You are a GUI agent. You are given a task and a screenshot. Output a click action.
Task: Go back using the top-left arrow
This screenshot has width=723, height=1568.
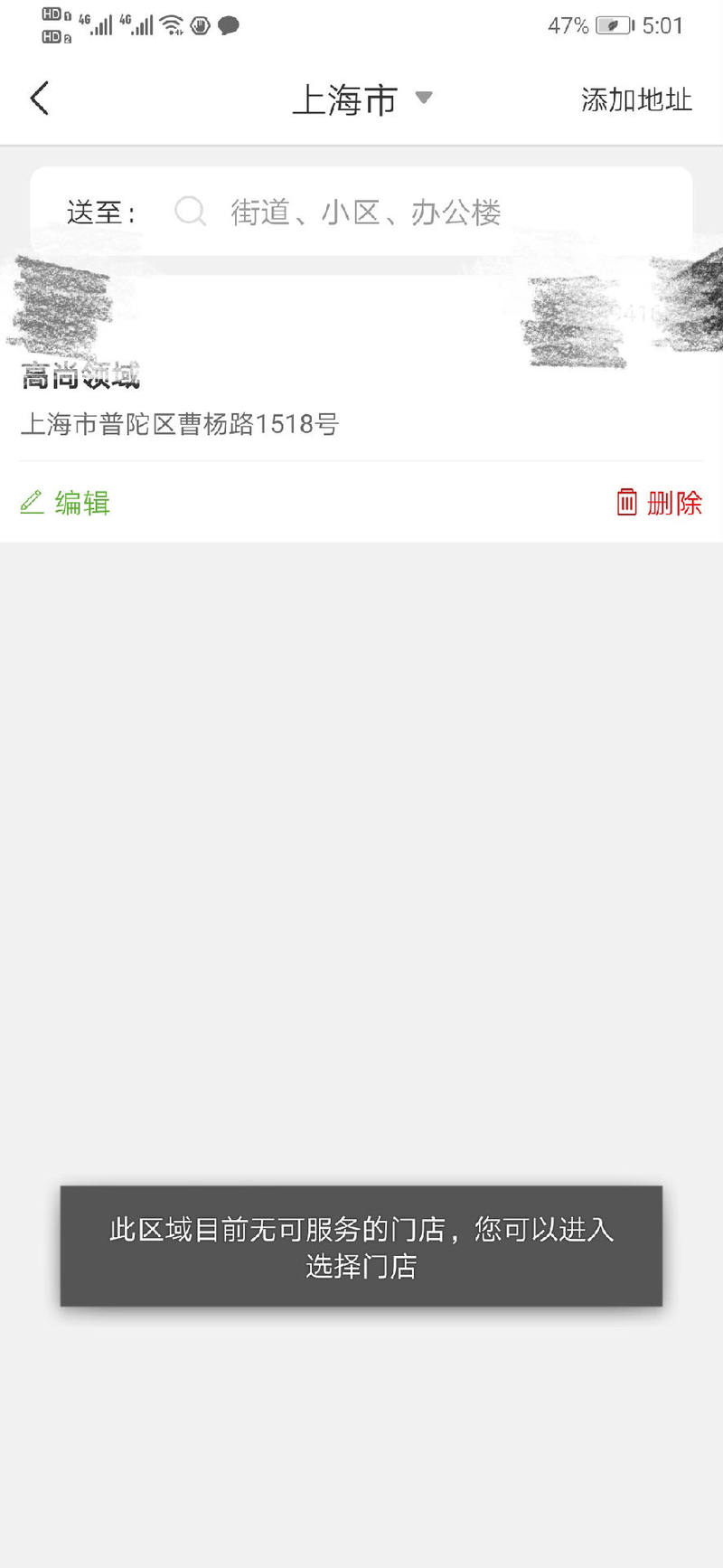[39, 99]
